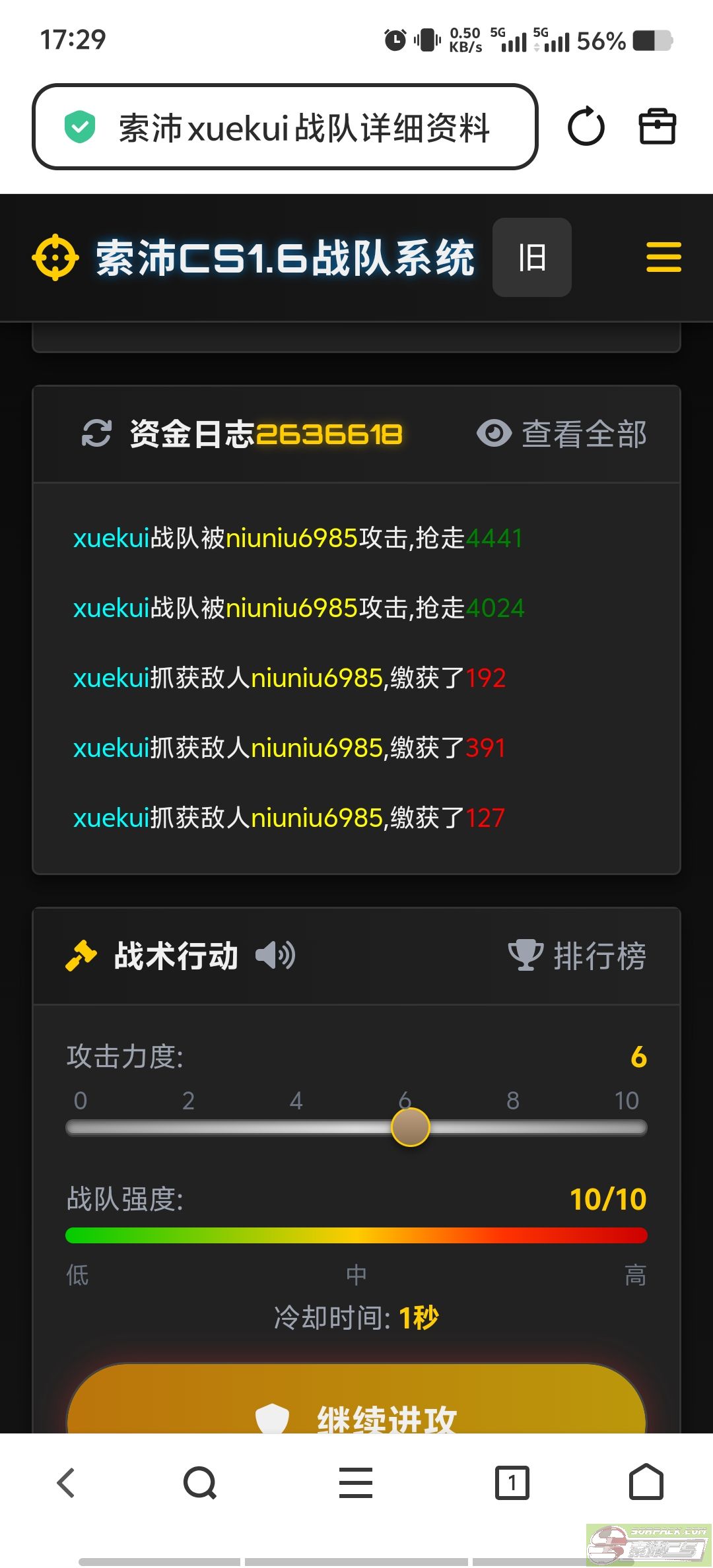
Task: Switch to the old version via 旧
Action: (x=531, y=257)
